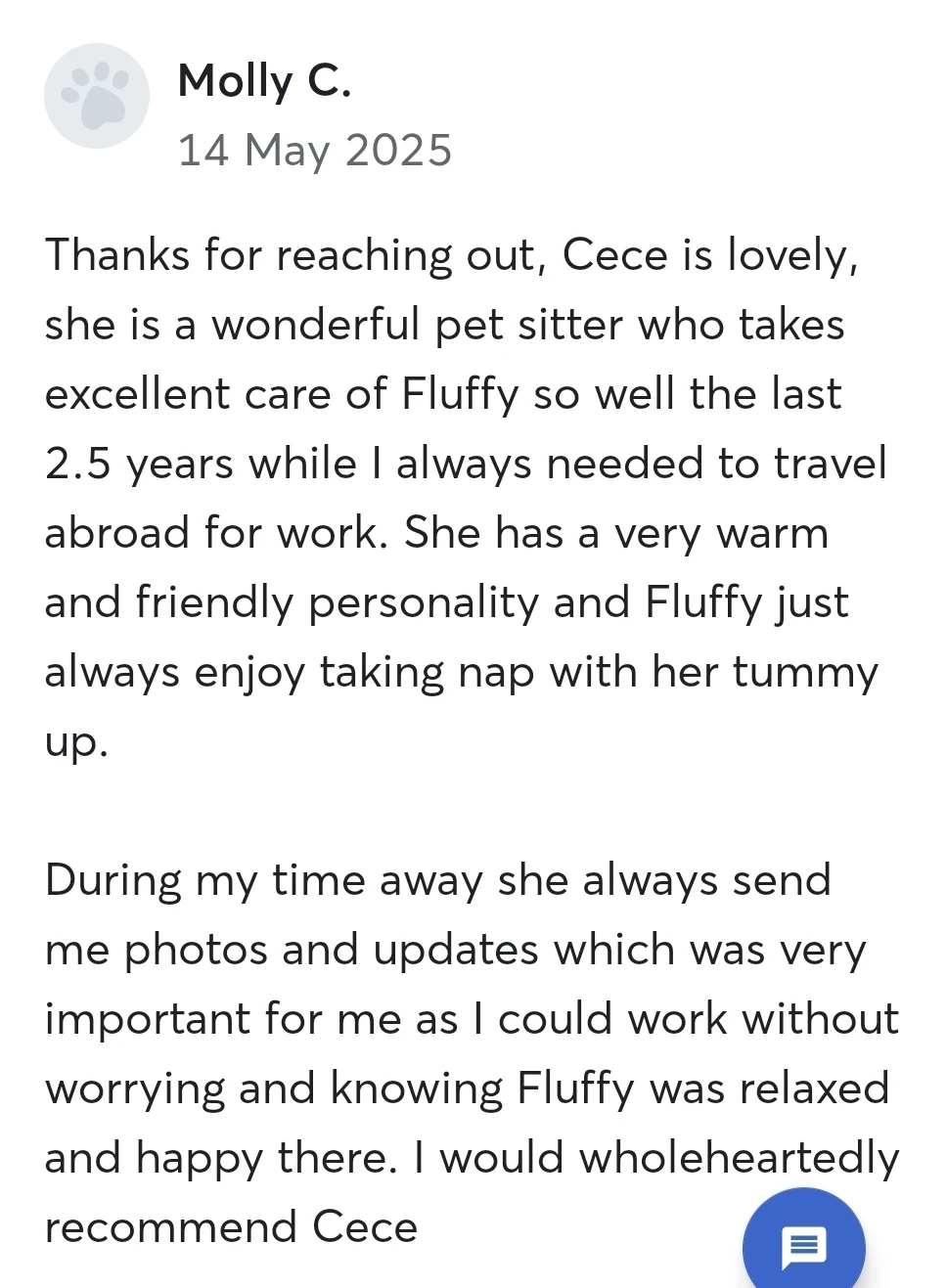
Task: Open the chat floating button
Action: point(803,1245)
